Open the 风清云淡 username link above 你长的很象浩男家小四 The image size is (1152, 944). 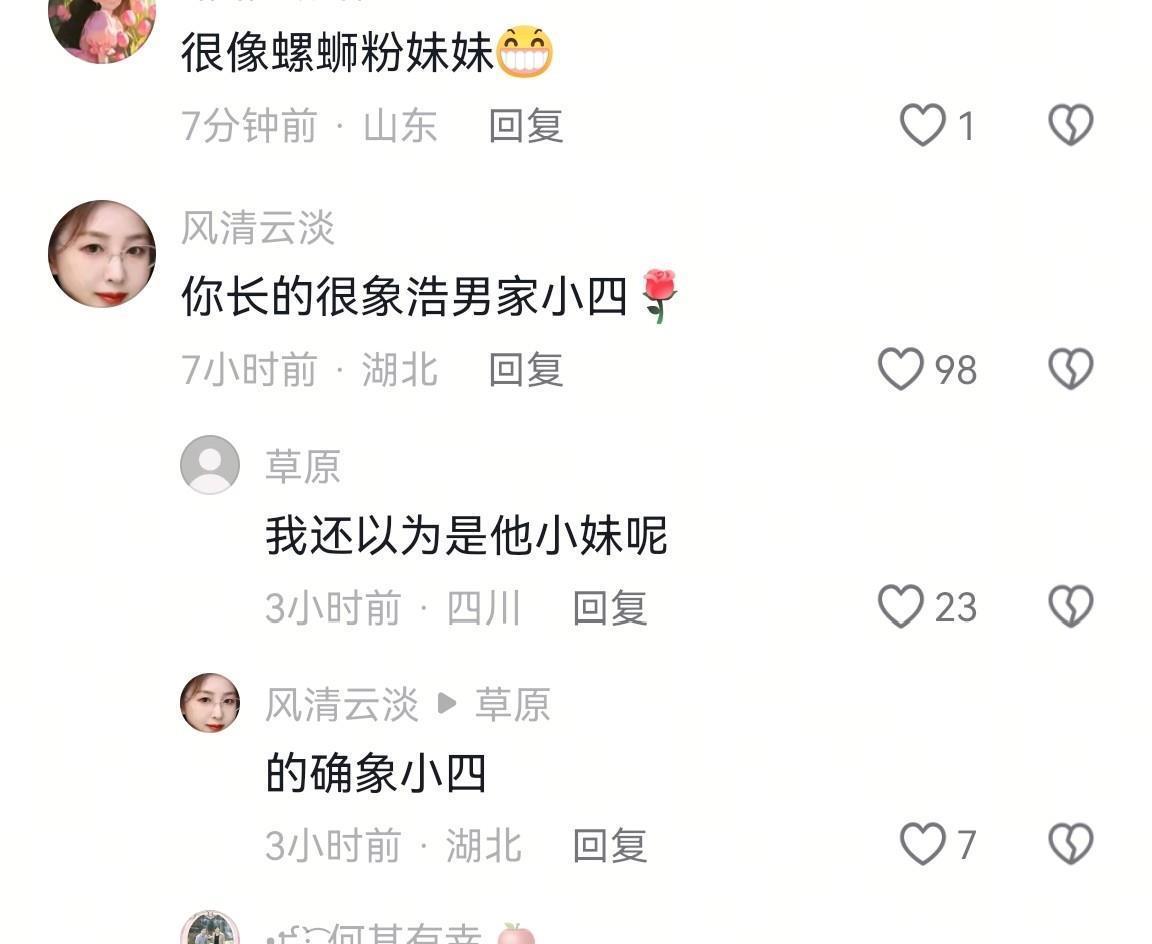coord(258,228)
